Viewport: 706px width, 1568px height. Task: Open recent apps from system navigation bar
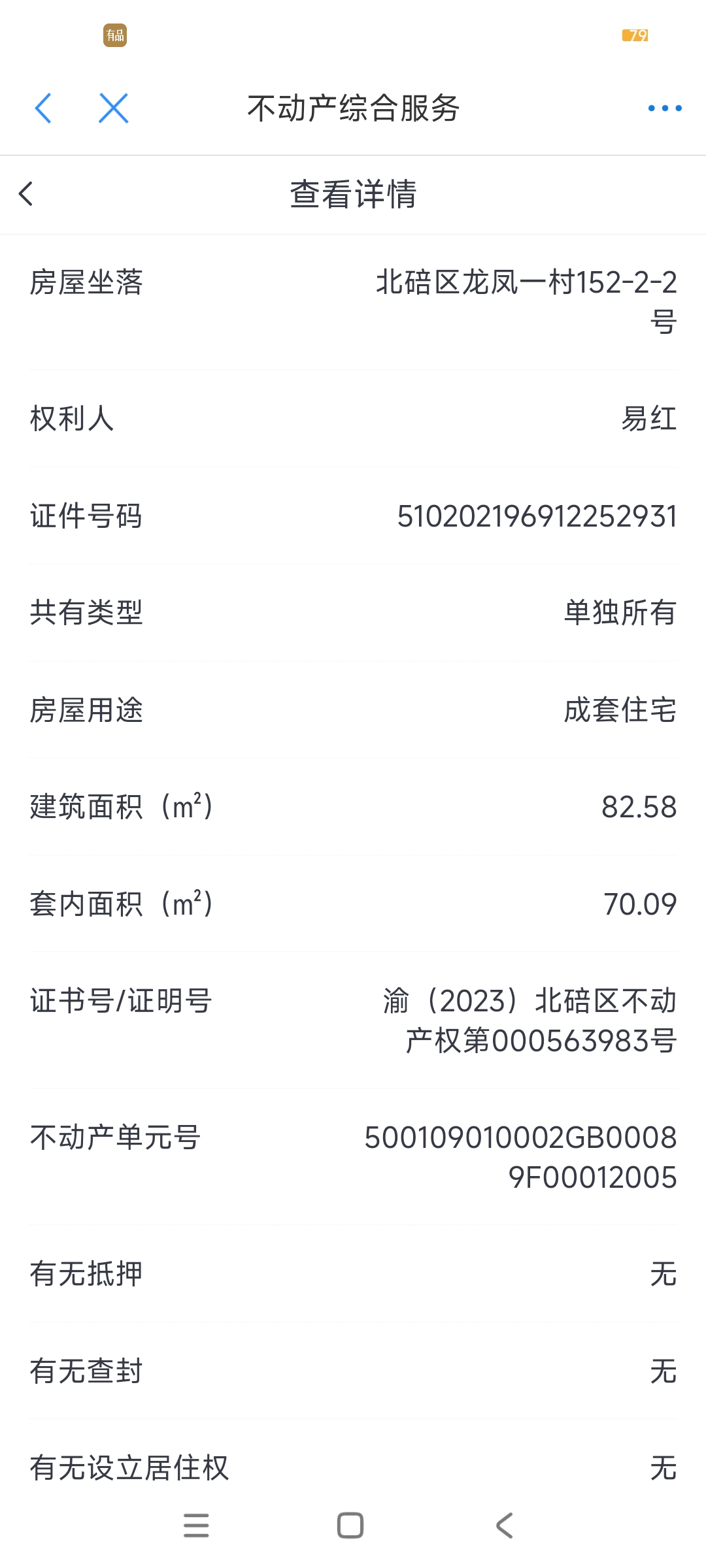pos(196,1526)
